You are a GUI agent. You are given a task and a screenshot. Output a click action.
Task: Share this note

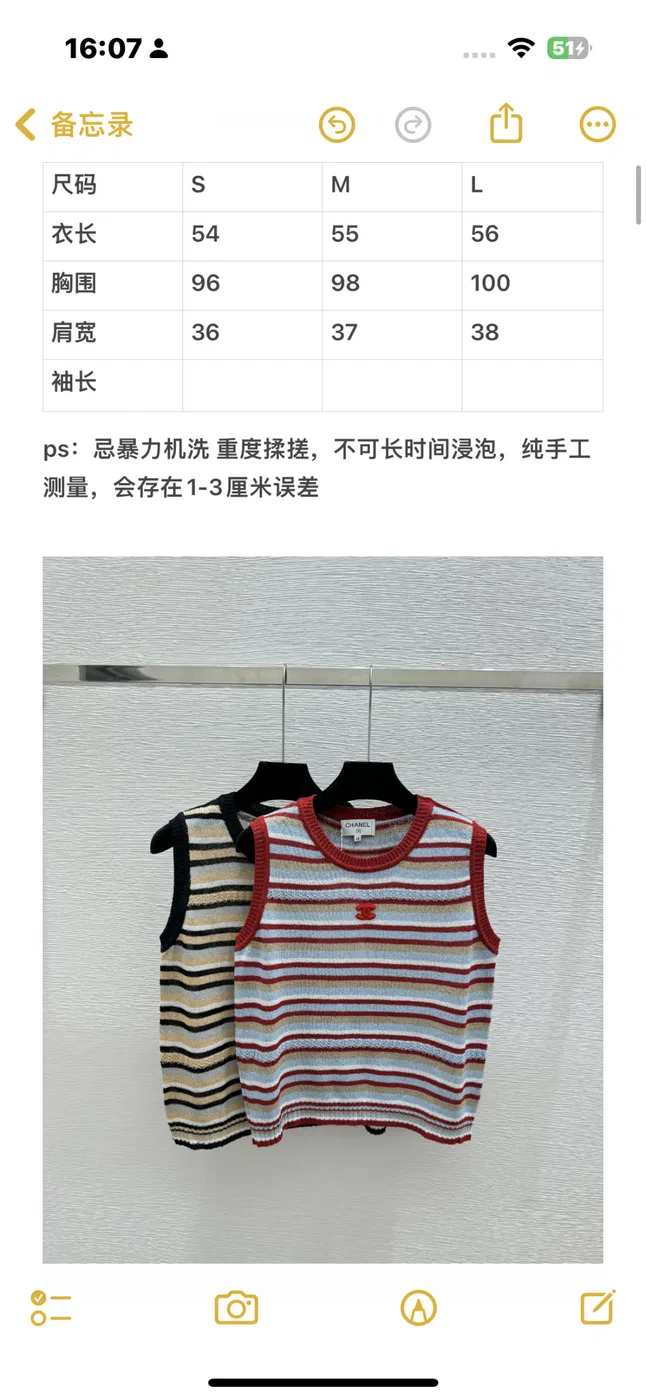pyautogui.click(x=507, y=124)
